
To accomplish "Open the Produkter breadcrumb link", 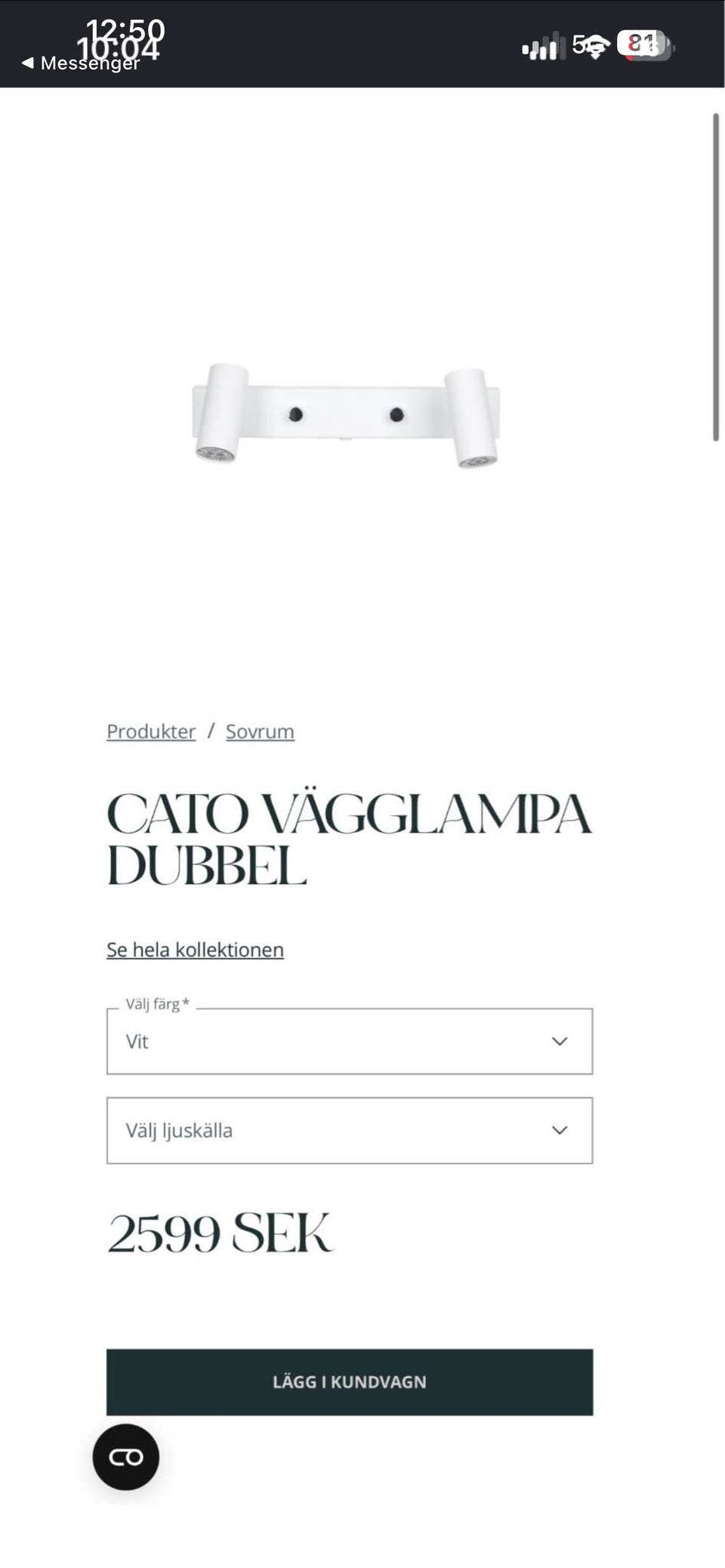I will [x=151, y=732].
